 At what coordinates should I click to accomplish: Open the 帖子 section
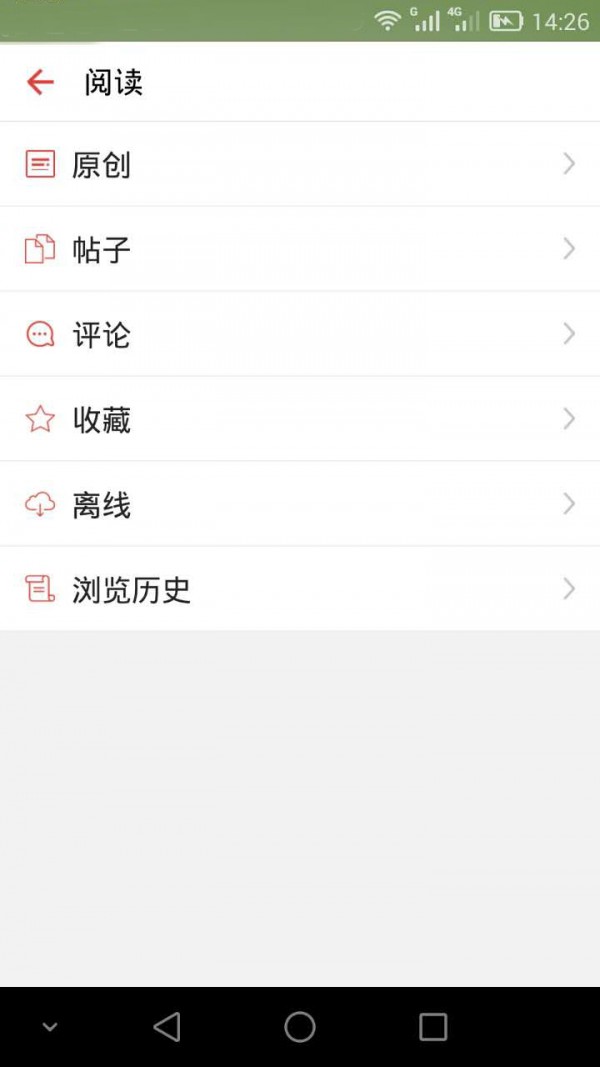[300, 249]
